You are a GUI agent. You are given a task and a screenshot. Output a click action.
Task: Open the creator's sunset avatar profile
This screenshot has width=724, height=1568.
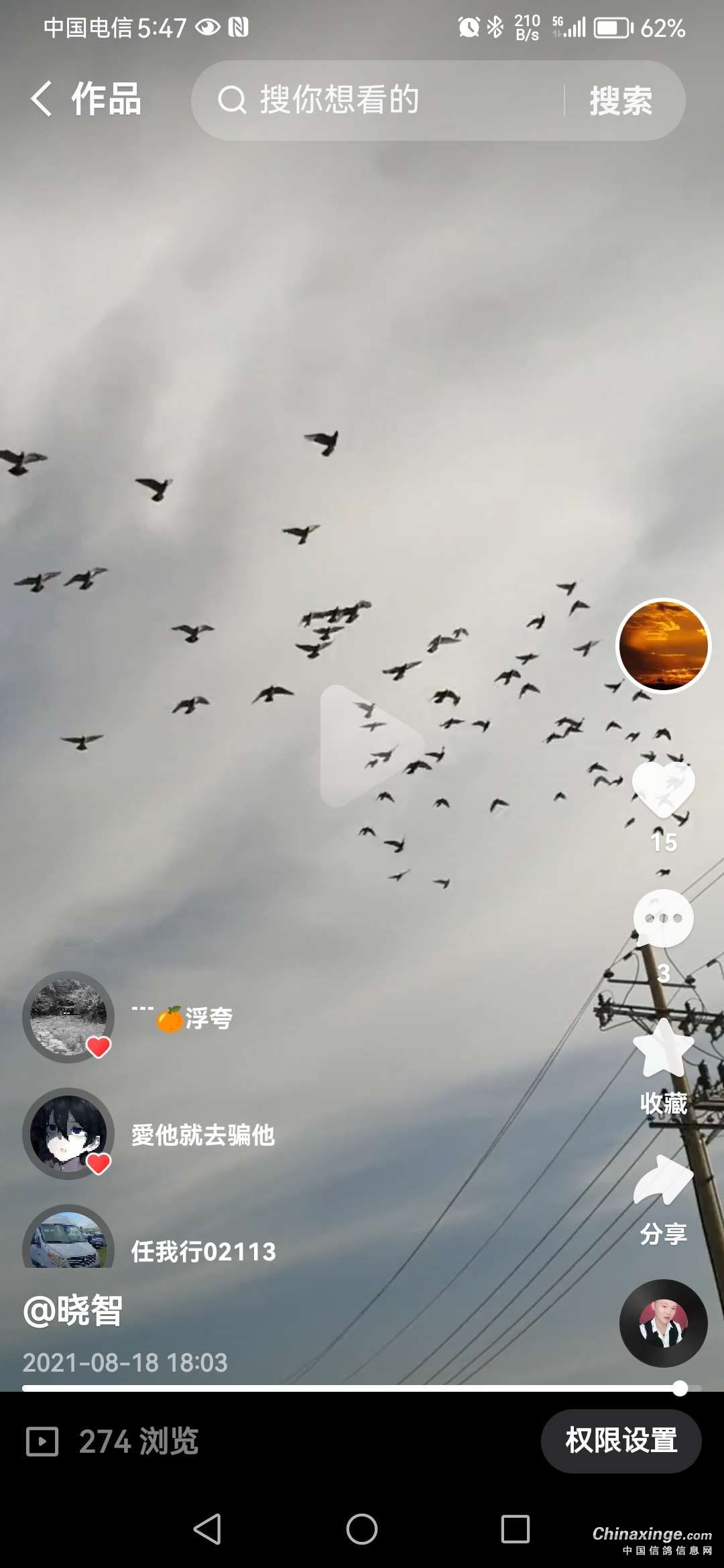[663, 645]
